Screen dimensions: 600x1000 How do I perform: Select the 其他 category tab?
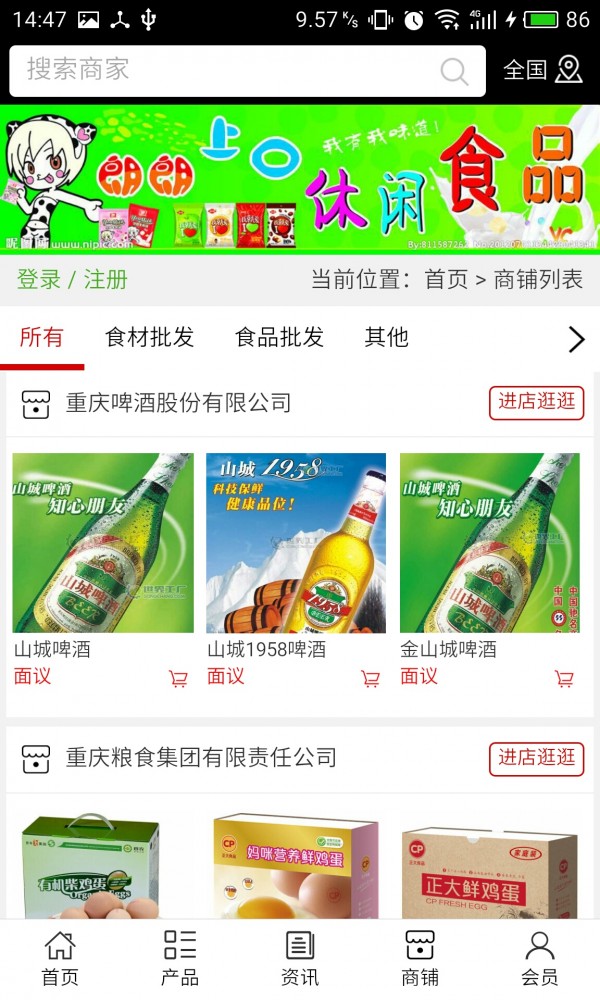point(387,338)
